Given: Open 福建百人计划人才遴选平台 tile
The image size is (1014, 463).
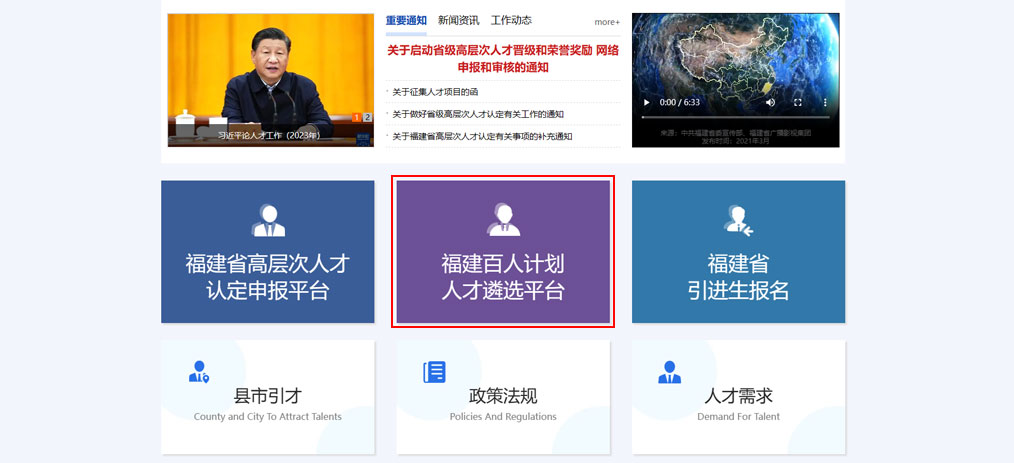Looking at the screenshot, I should click(x=503, y=252).
